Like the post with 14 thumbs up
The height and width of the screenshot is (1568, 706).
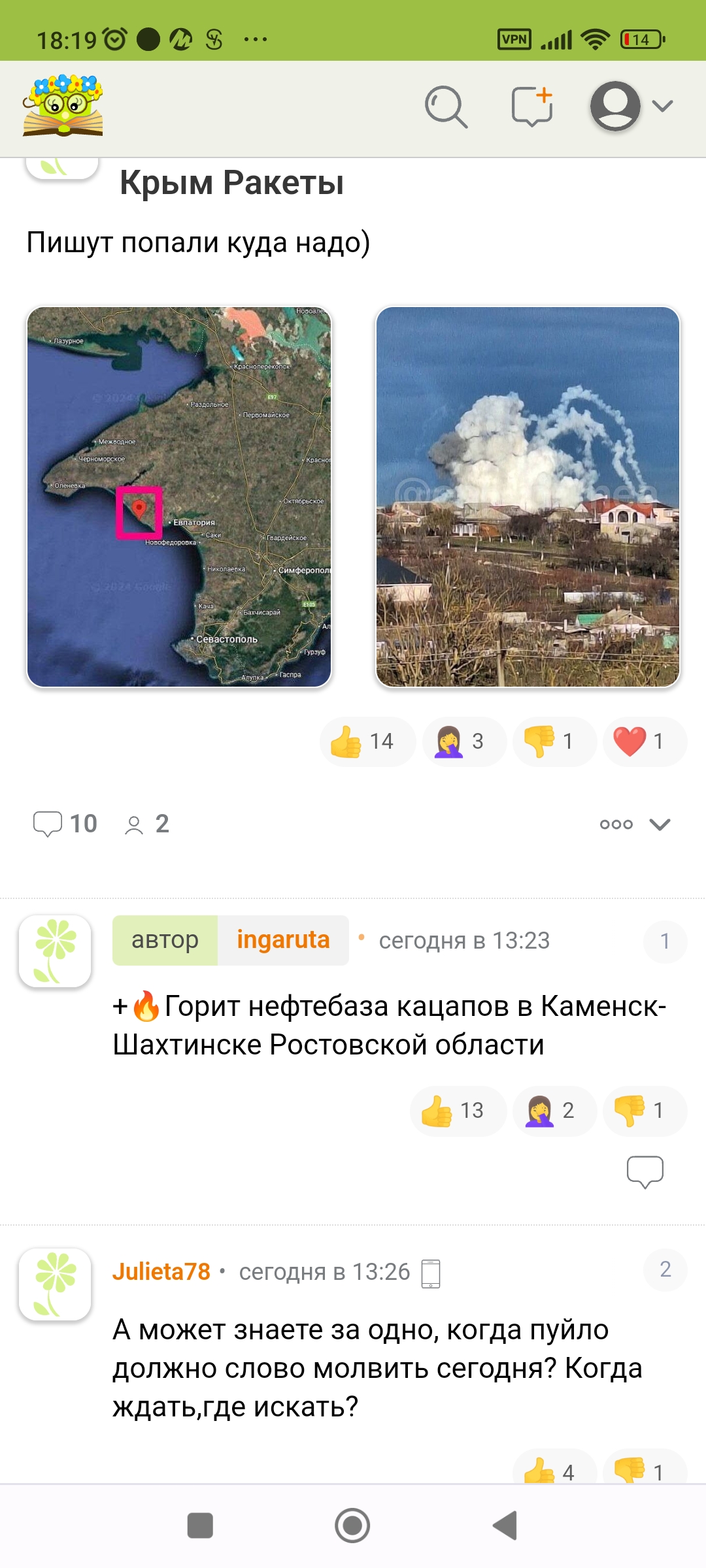tap(367, 742)
